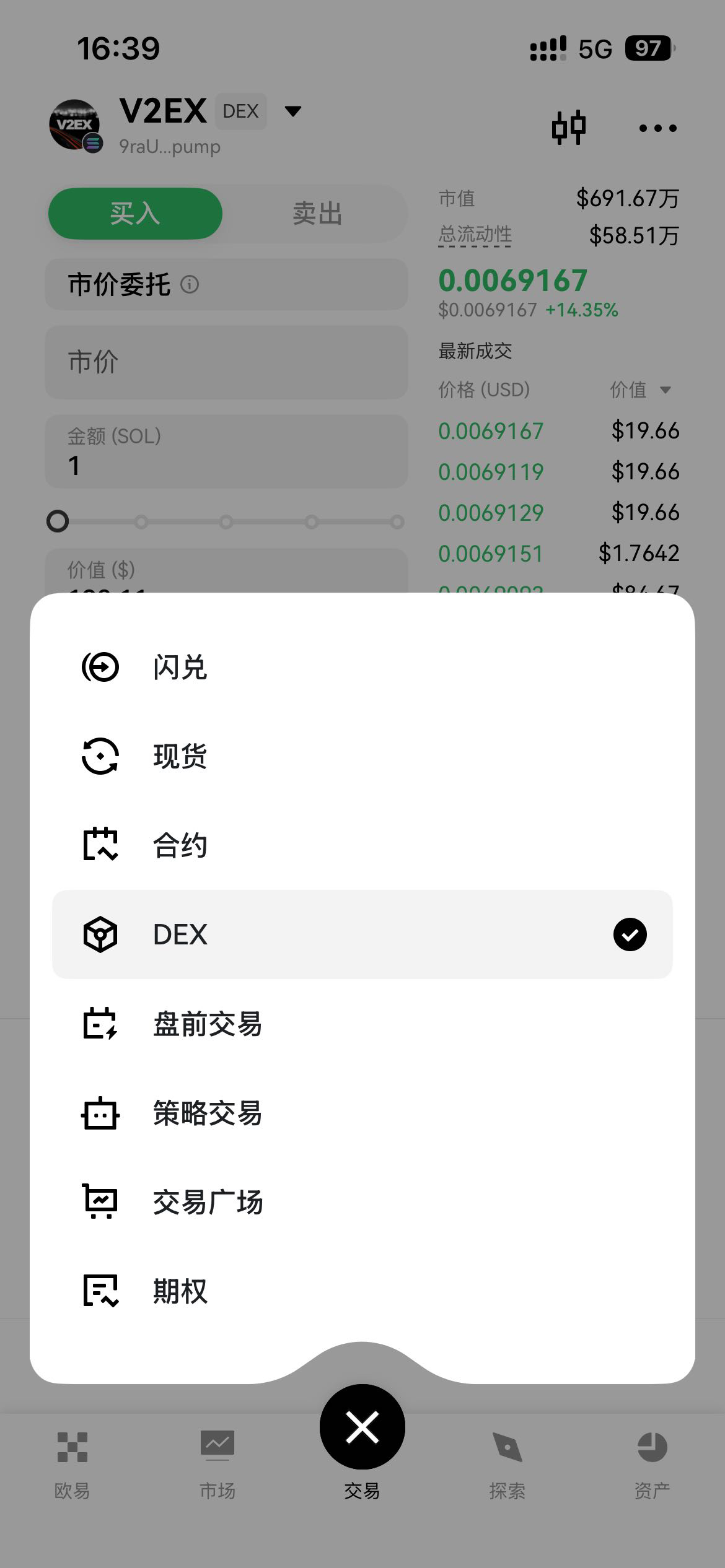The width and height of the screenshot is (725, 1568).
Task: Open the candlestick chart icon
Action: click(569, 128)
